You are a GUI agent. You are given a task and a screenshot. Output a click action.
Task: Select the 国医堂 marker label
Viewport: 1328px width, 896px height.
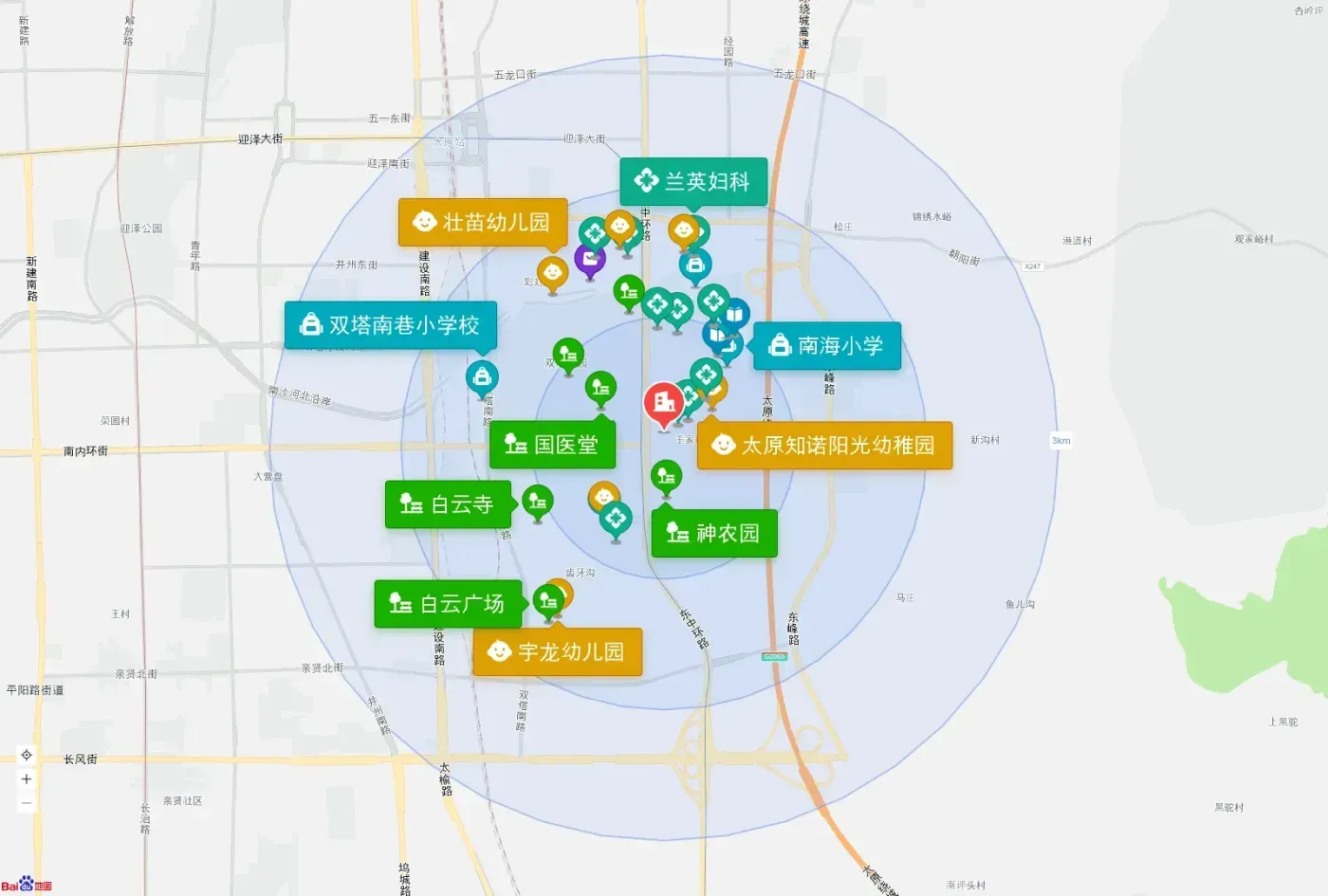tap(552, 445)
